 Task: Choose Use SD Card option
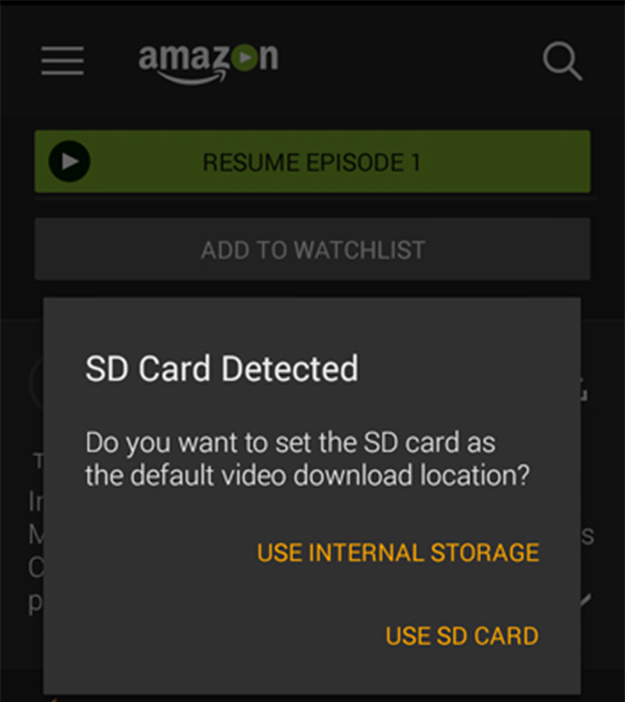461,636
